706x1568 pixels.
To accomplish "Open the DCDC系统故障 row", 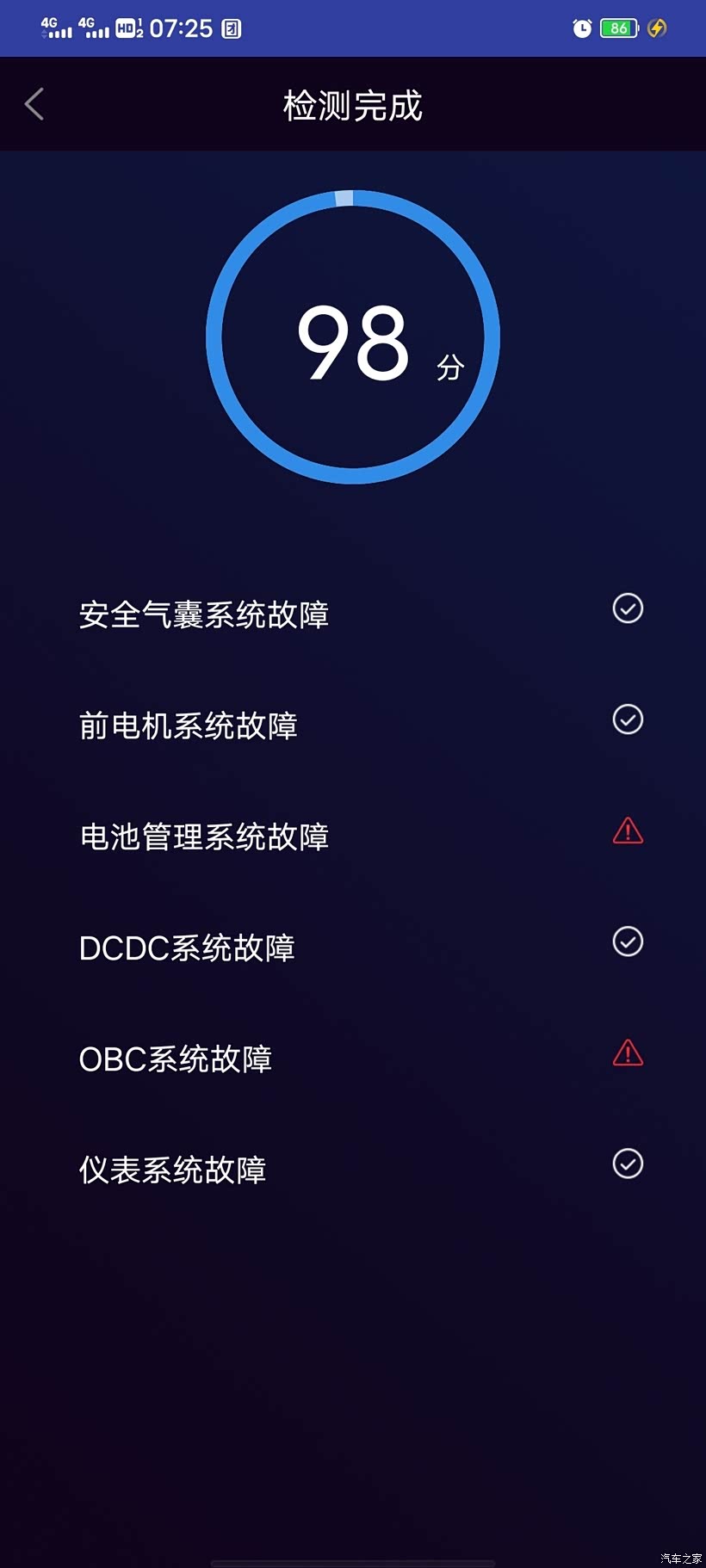I will coord(353,947).
